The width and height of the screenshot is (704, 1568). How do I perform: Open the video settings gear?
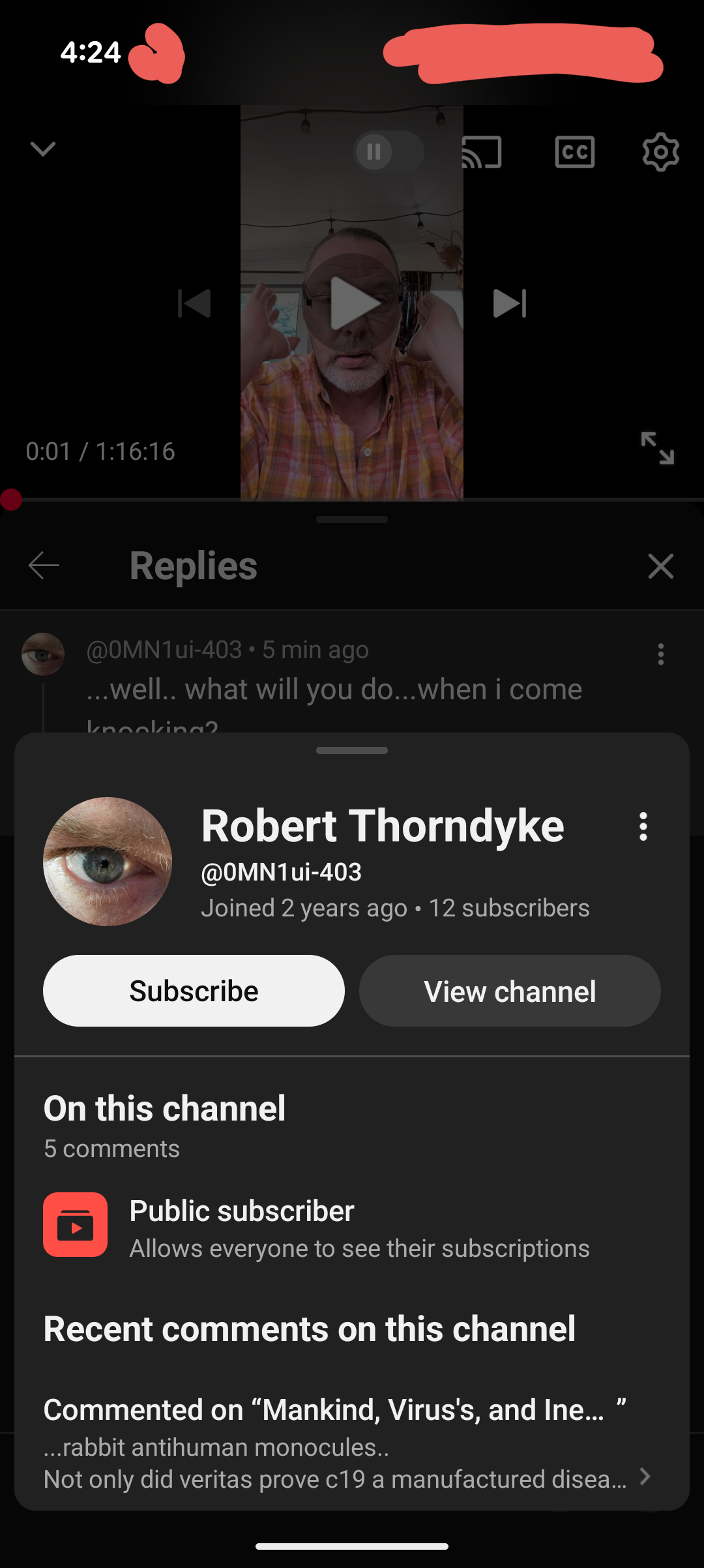click(x=660, y=152)
